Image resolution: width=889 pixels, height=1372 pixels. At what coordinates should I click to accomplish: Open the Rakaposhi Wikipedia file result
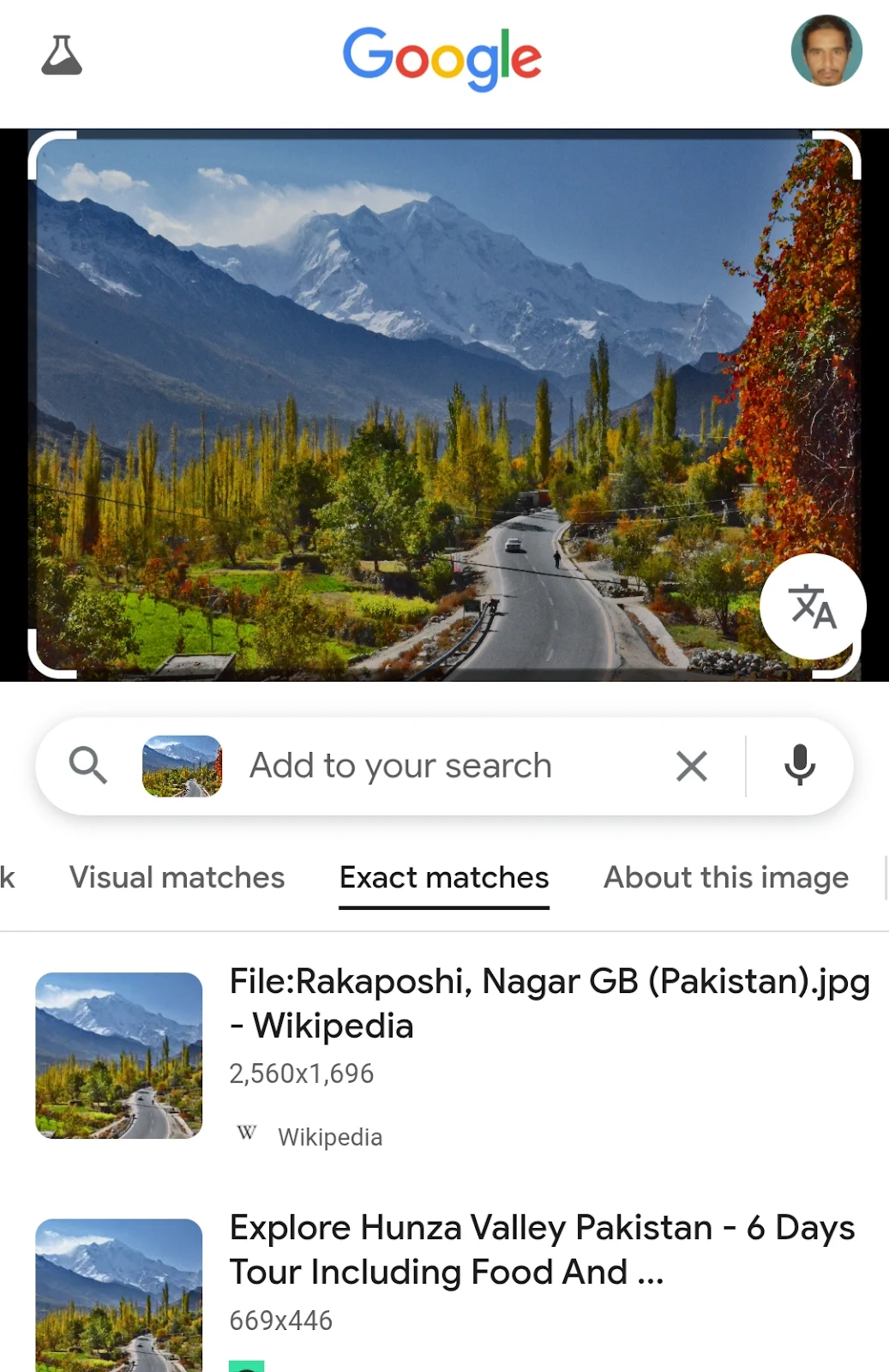pos(549,1002)
